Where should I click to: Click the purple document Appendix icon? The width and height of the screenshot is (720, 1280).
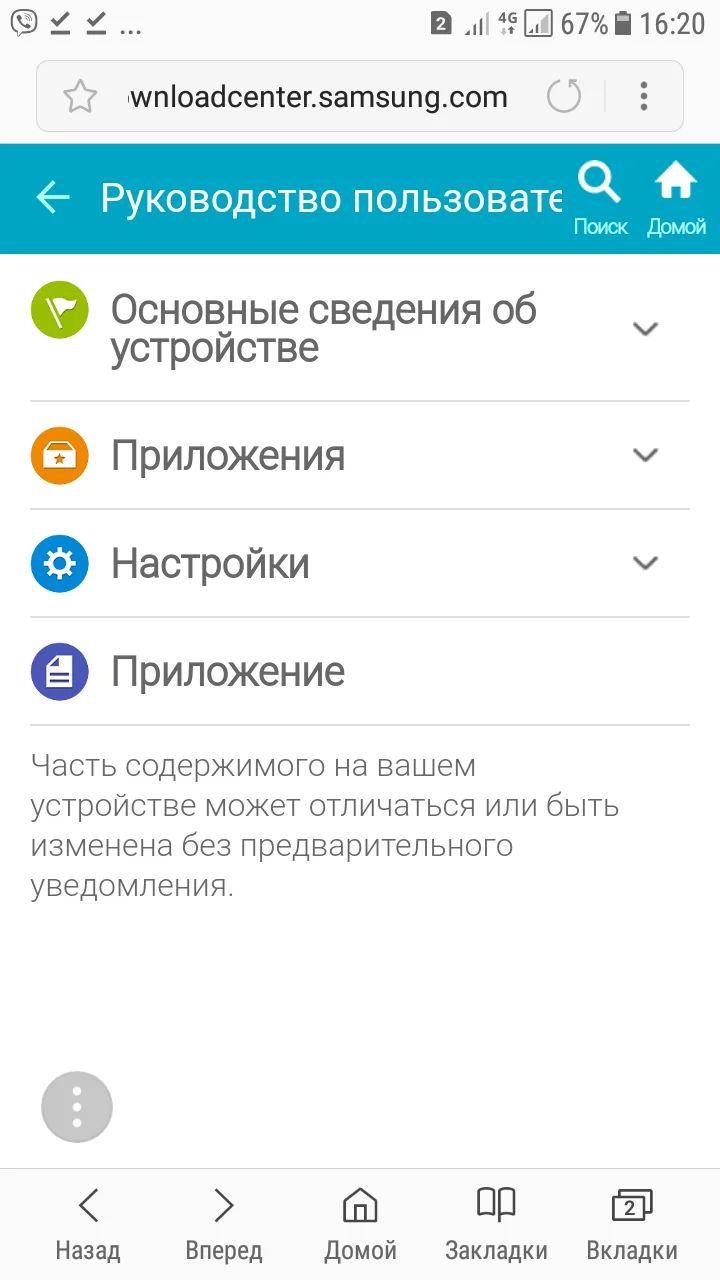point(59,671)
